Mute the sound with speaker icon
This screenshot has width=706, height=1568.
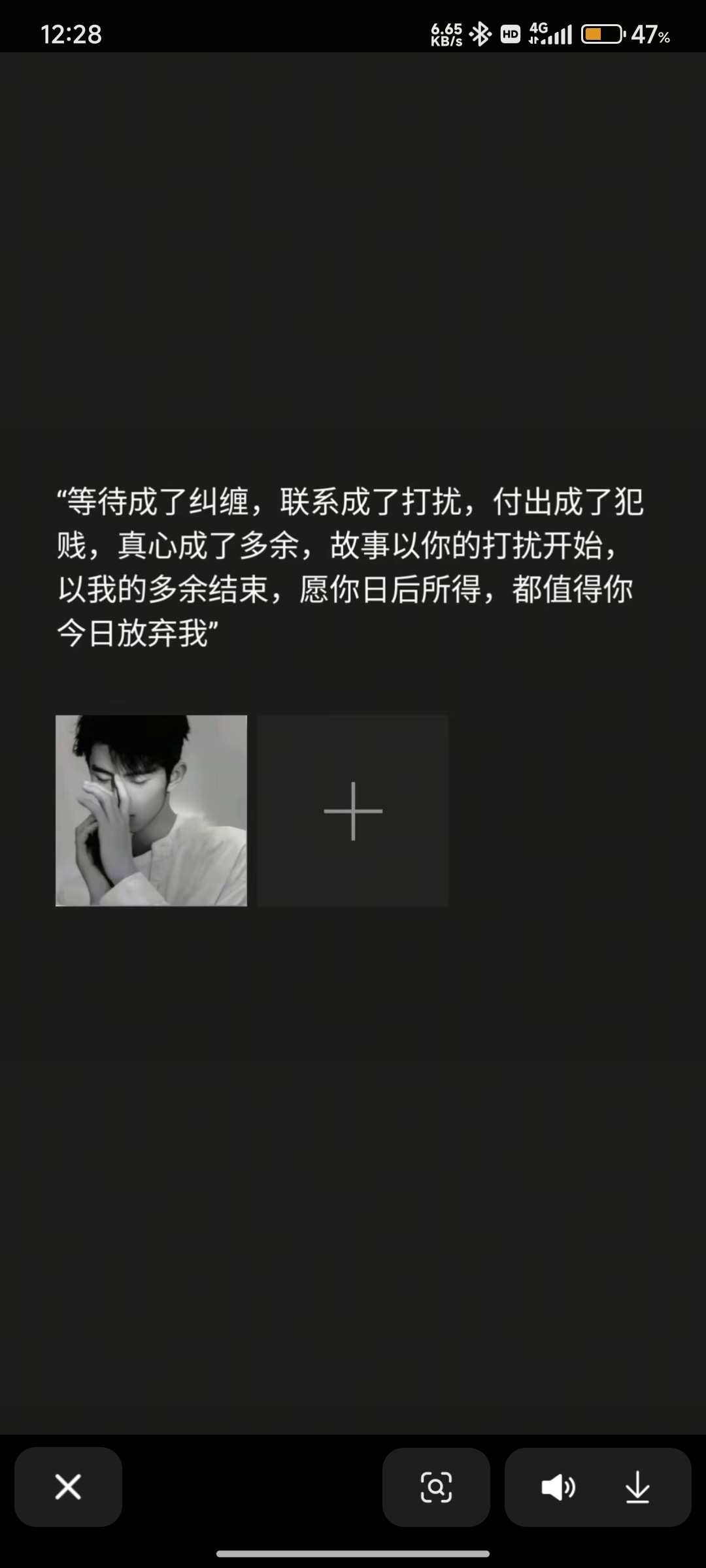click(558, 1487)
